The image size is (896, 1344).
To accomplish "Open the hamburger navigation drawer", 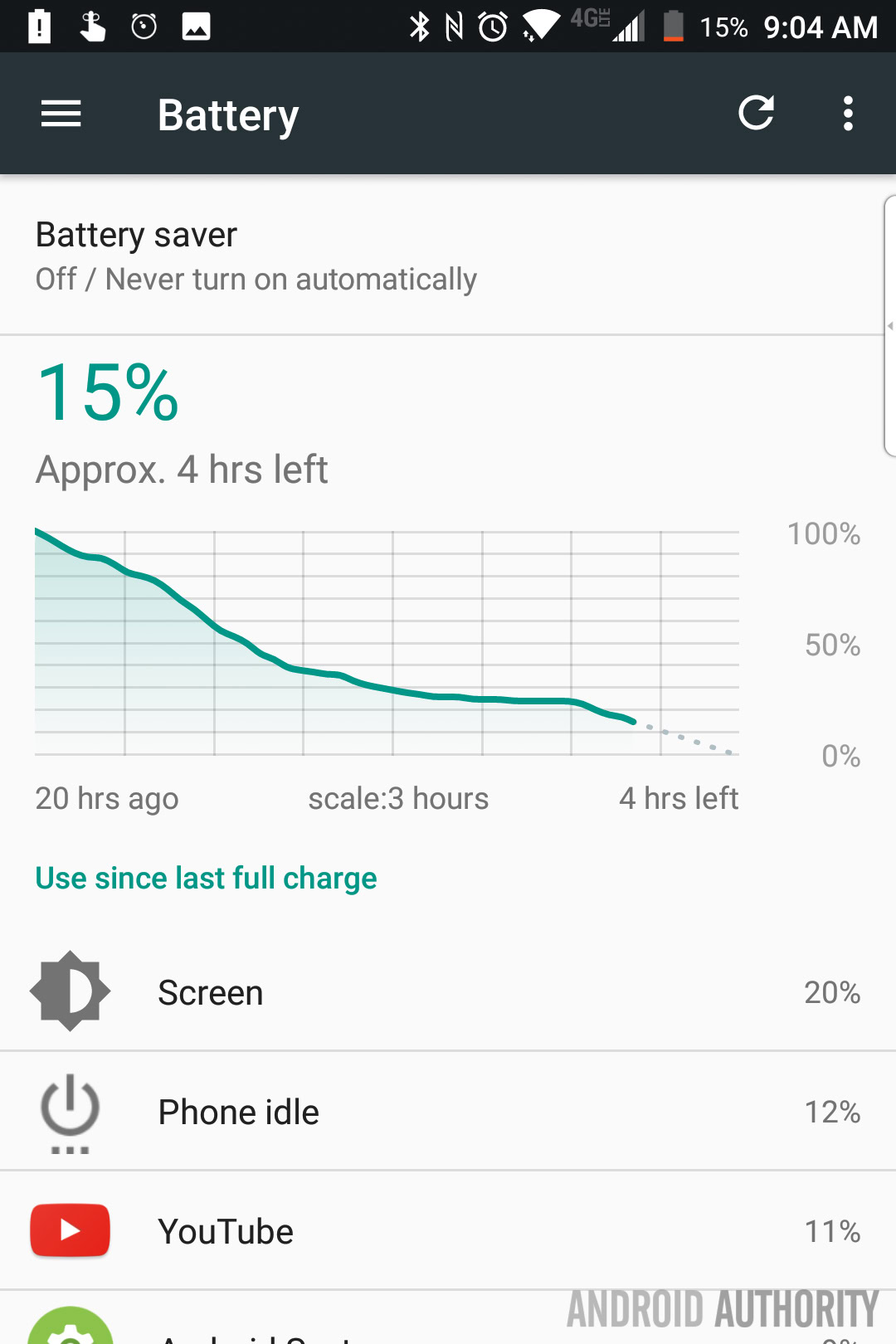I will (61, 114).
